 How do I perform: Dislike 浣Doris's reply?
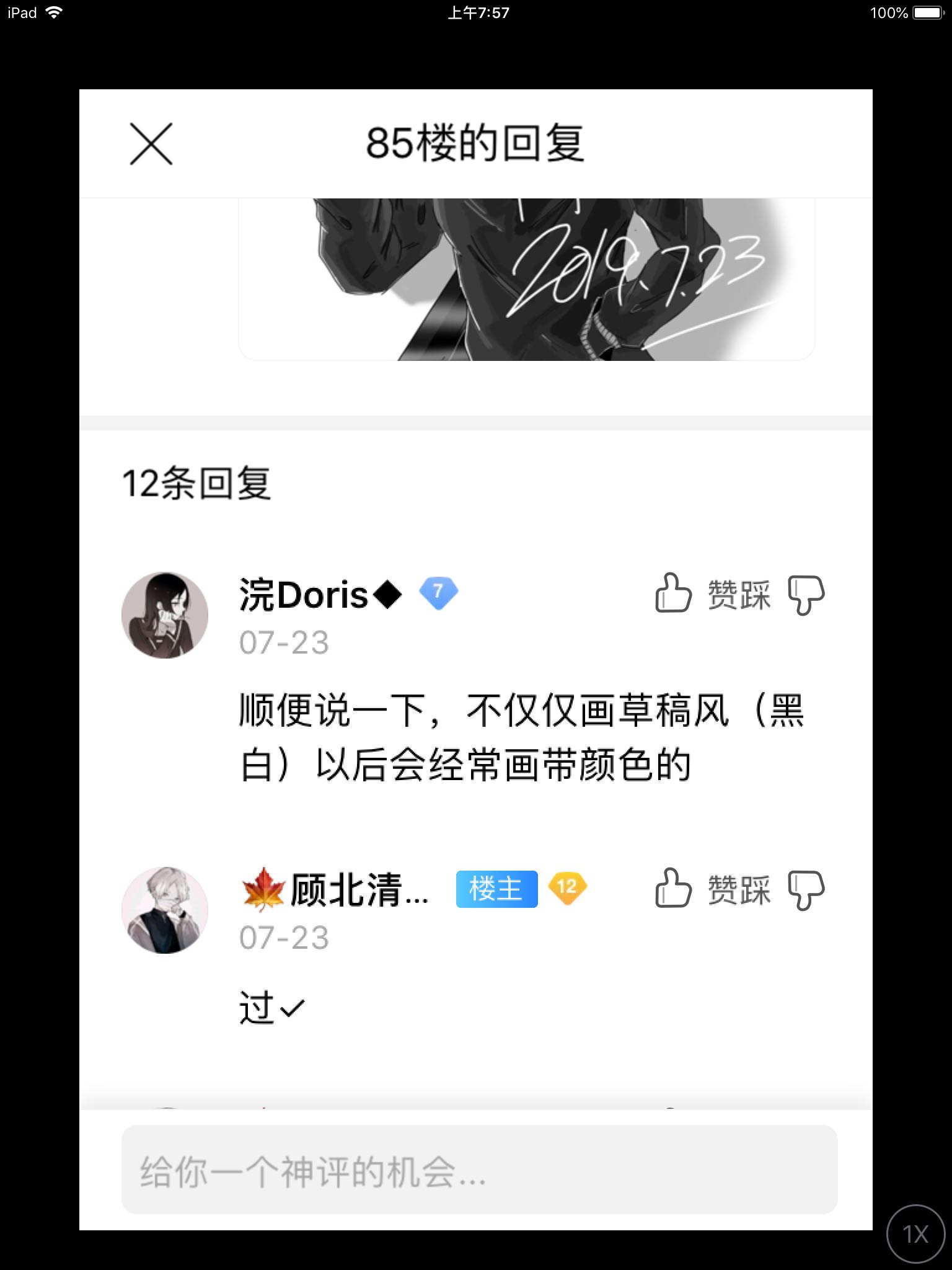(806, 595)
